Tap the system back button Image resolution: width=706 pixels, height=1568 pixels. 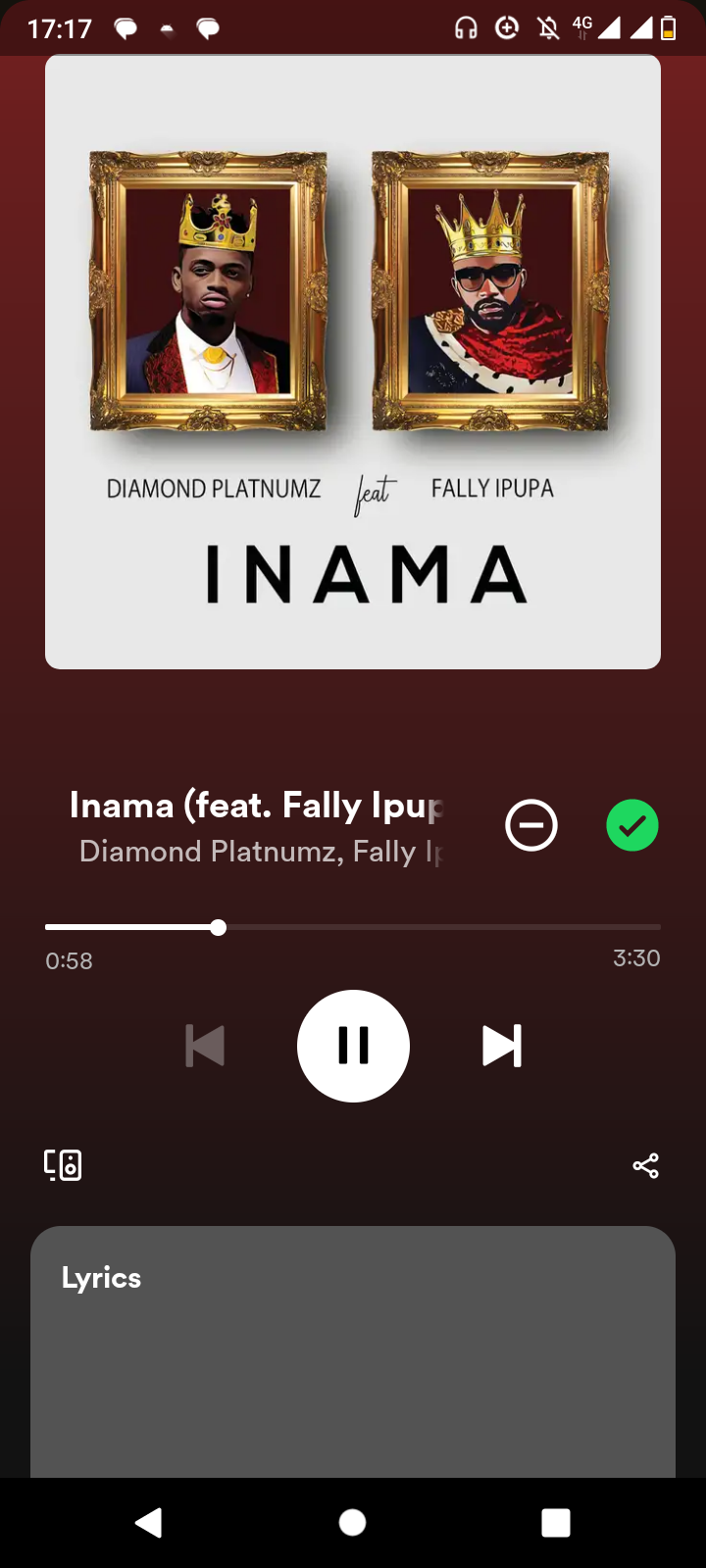(149, 1522)
